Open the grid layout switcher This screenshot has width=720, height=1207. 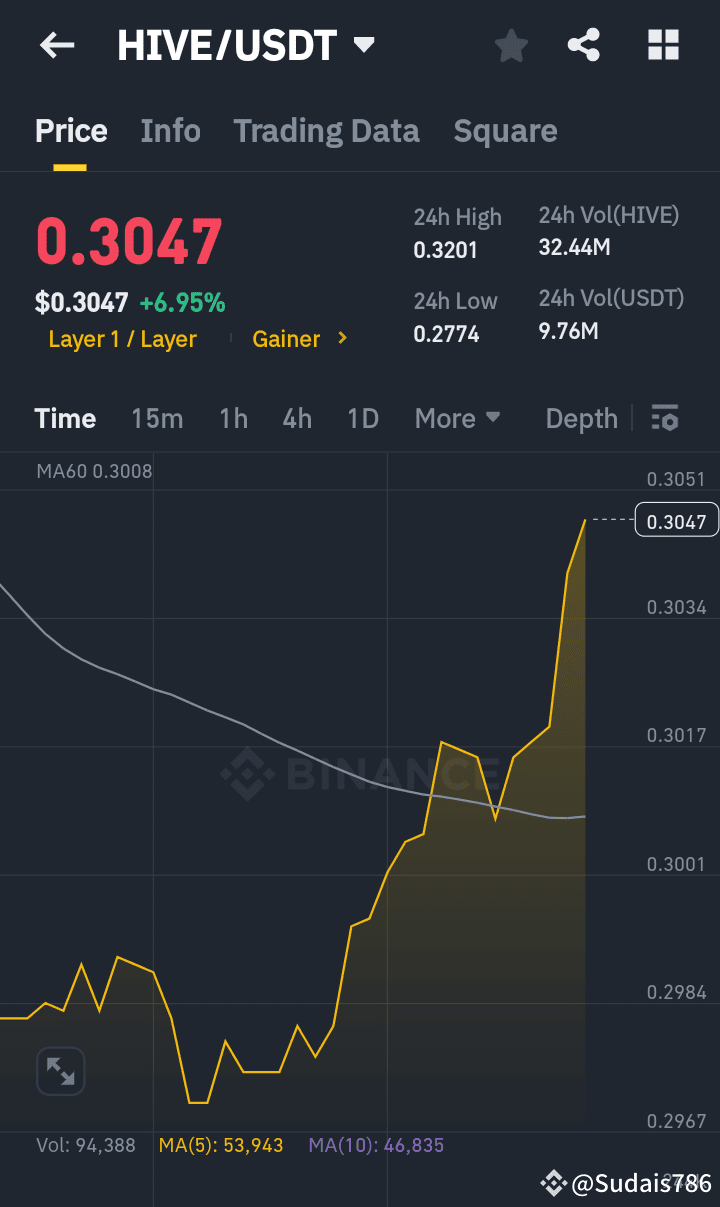coord(663,45)
